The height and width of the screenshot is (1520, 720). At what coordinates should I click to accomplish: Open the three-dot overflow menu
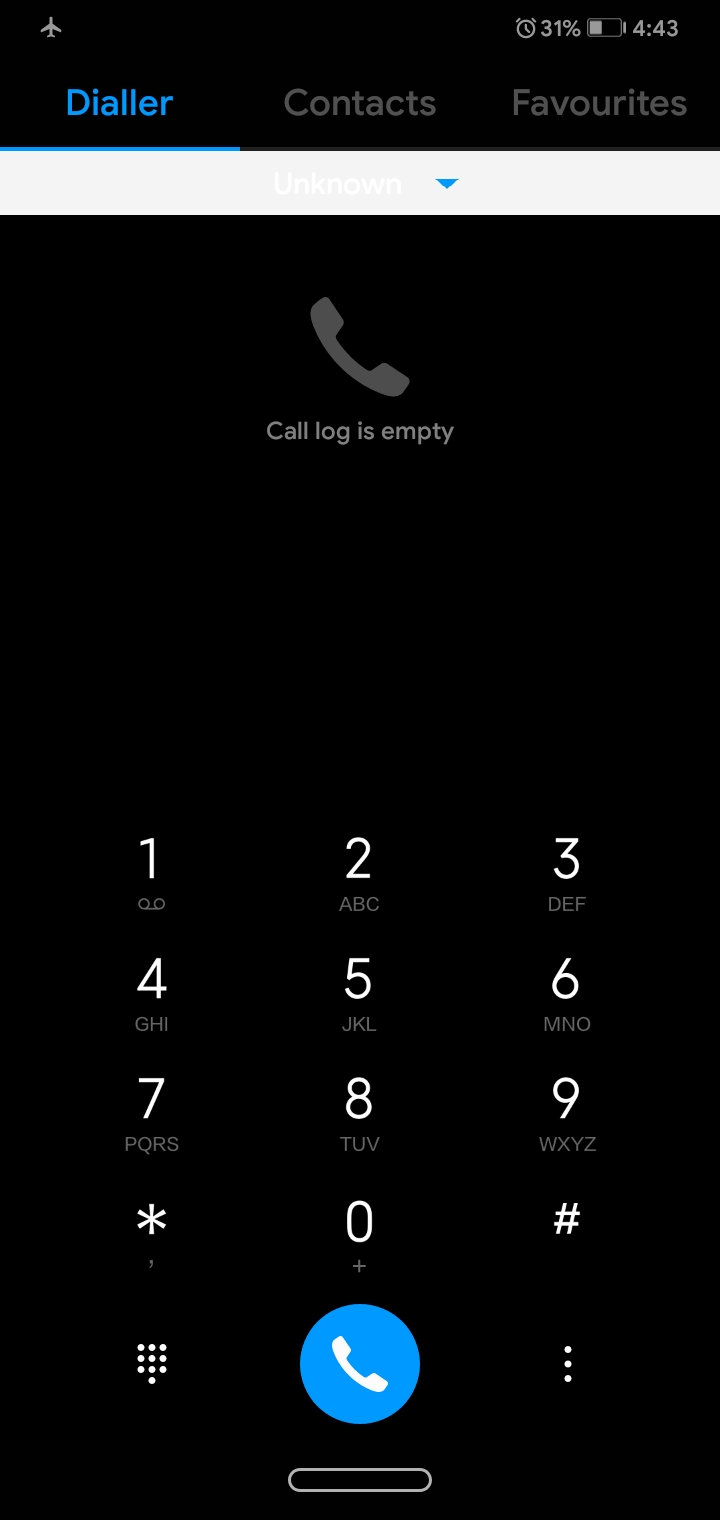click(x=567, y=1363)
